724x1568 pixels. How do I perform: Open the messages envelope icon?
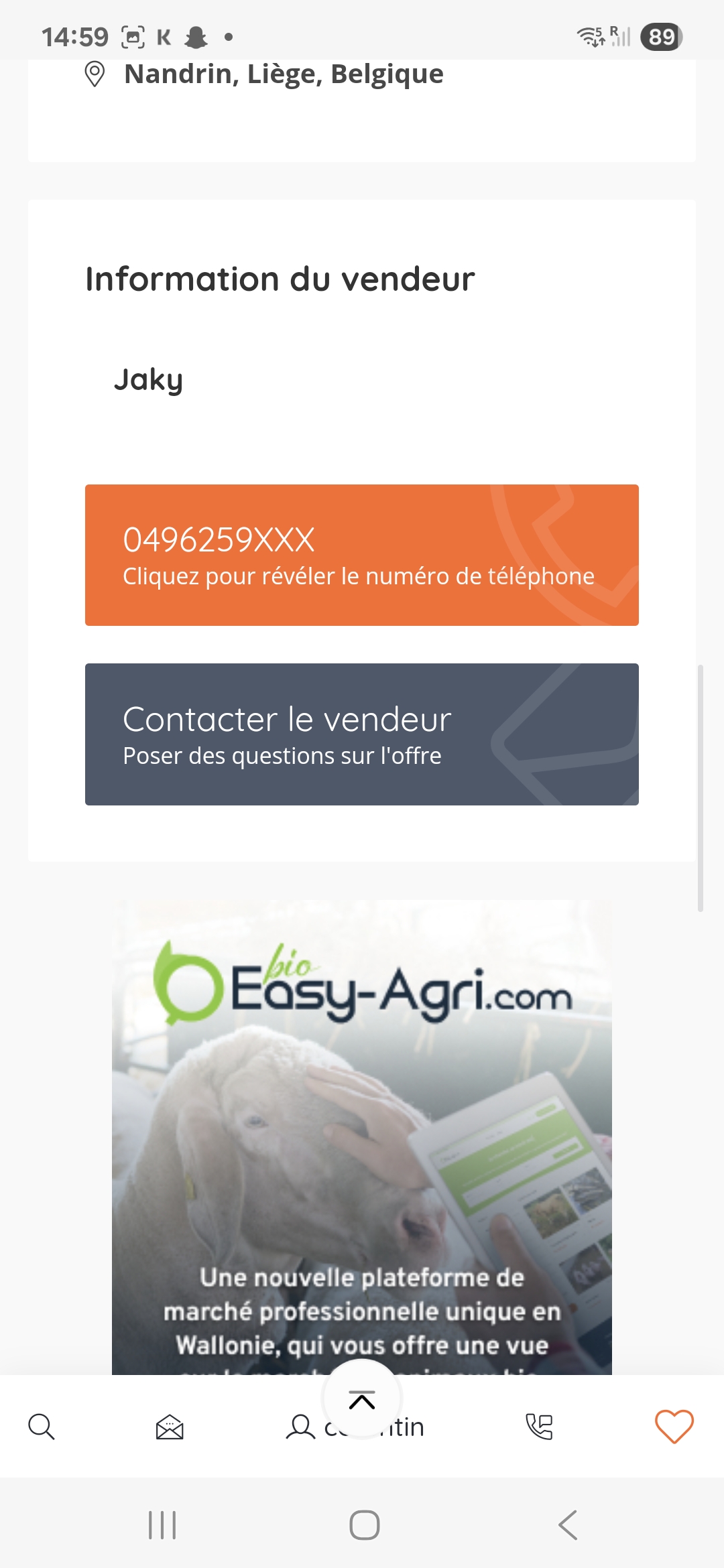[x=170, y=1427]
